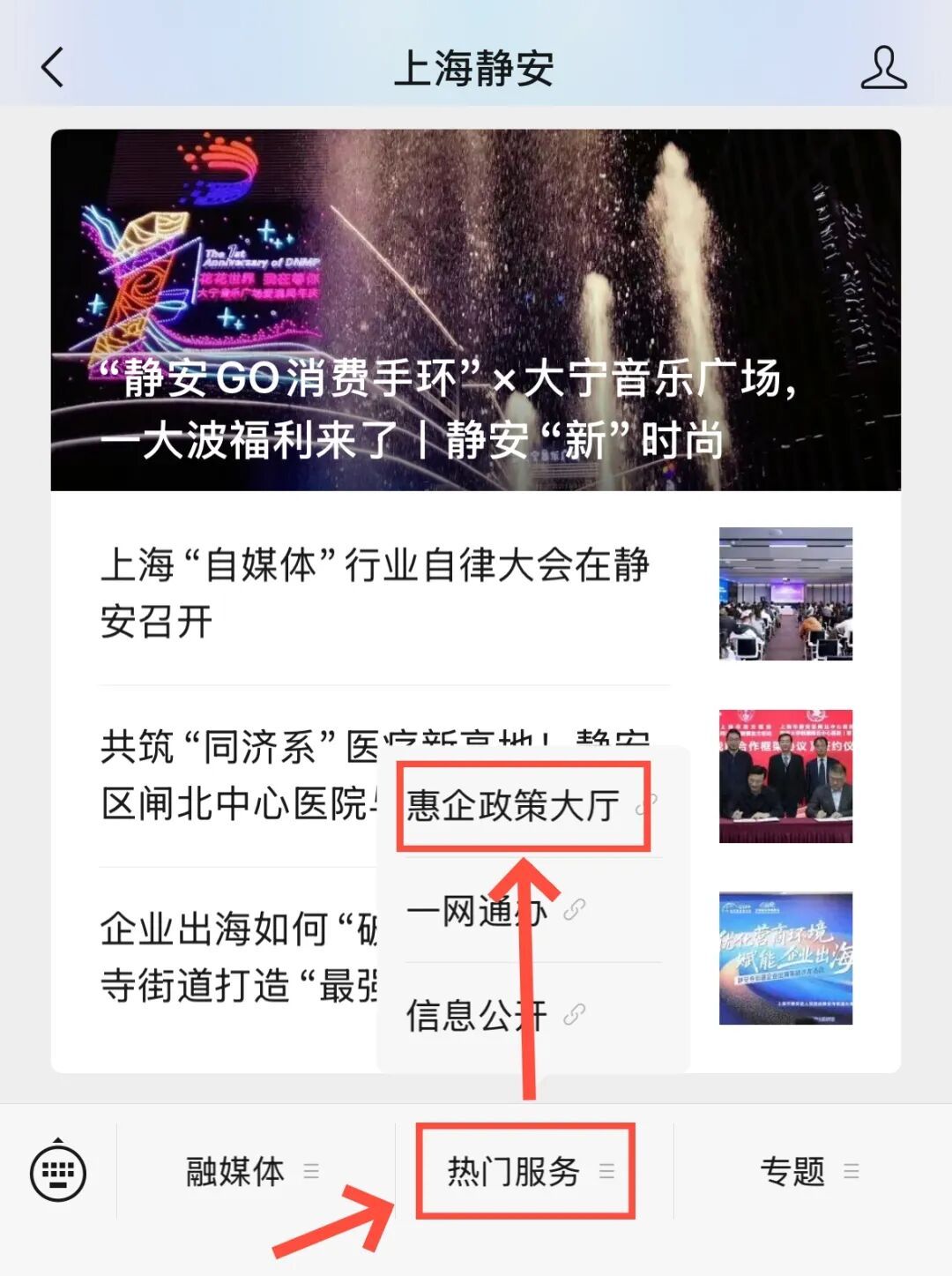Tap the 热门服务 menu button
This screenshot has height=1276, width=952.
[527, 1171]
